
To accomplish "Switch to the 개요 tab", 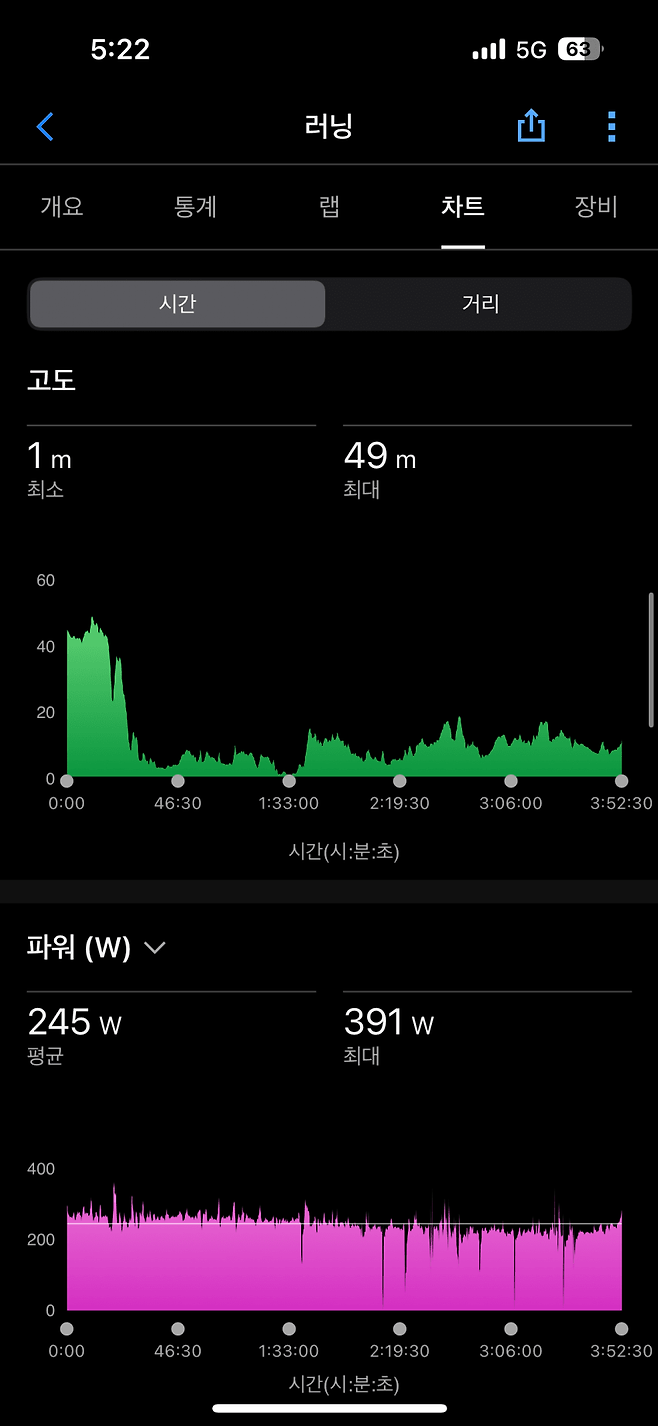I will pos(62,207).
